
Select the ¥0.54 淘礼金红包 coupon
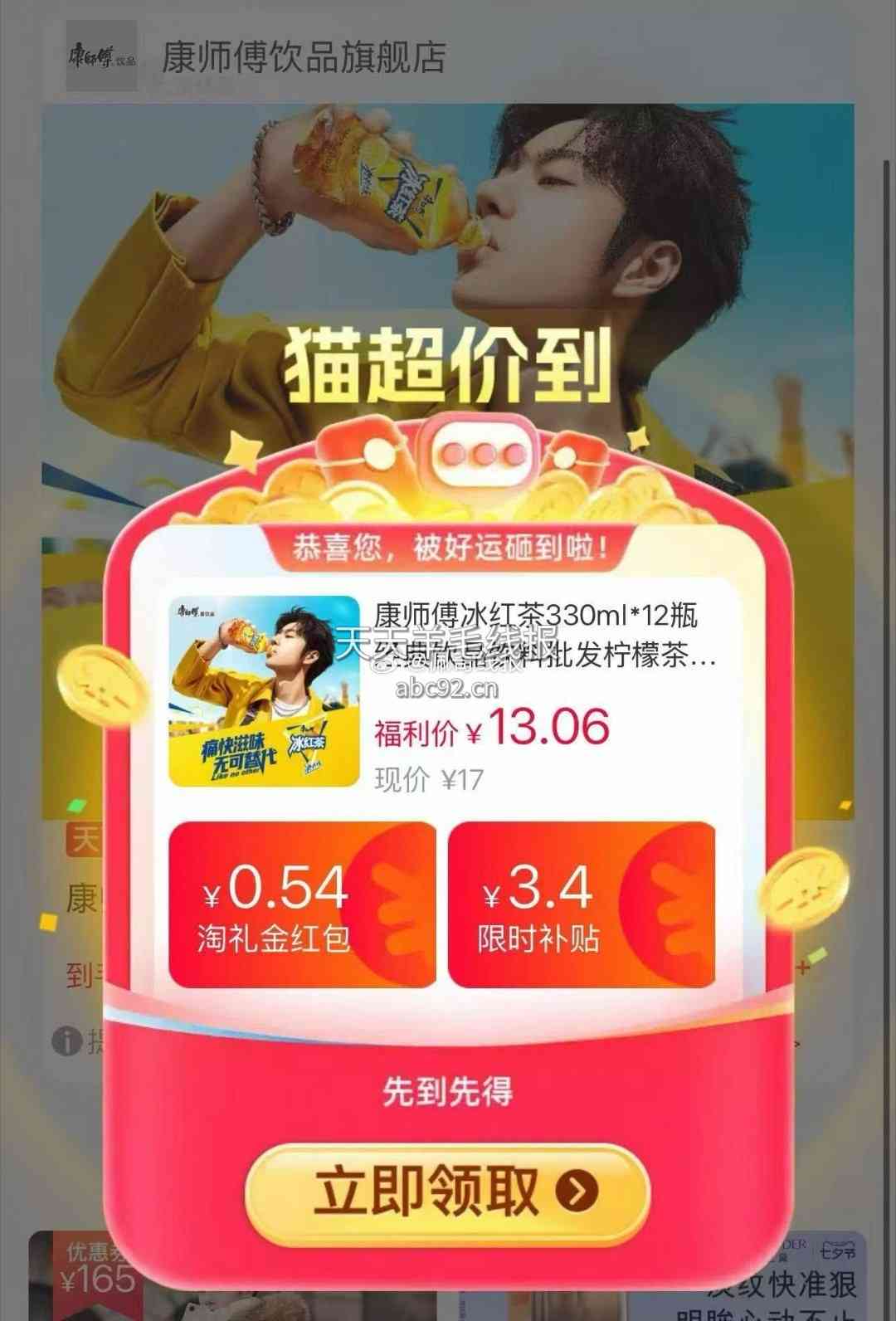(x=302, y=905)
